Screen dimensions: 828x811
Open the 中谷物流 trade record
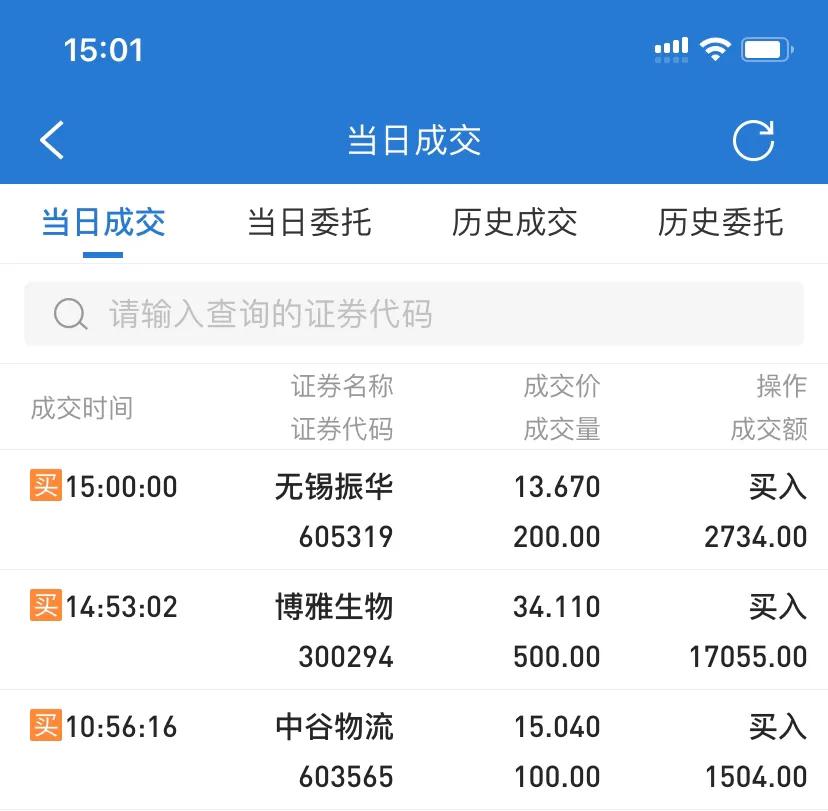tap(414, 751)
